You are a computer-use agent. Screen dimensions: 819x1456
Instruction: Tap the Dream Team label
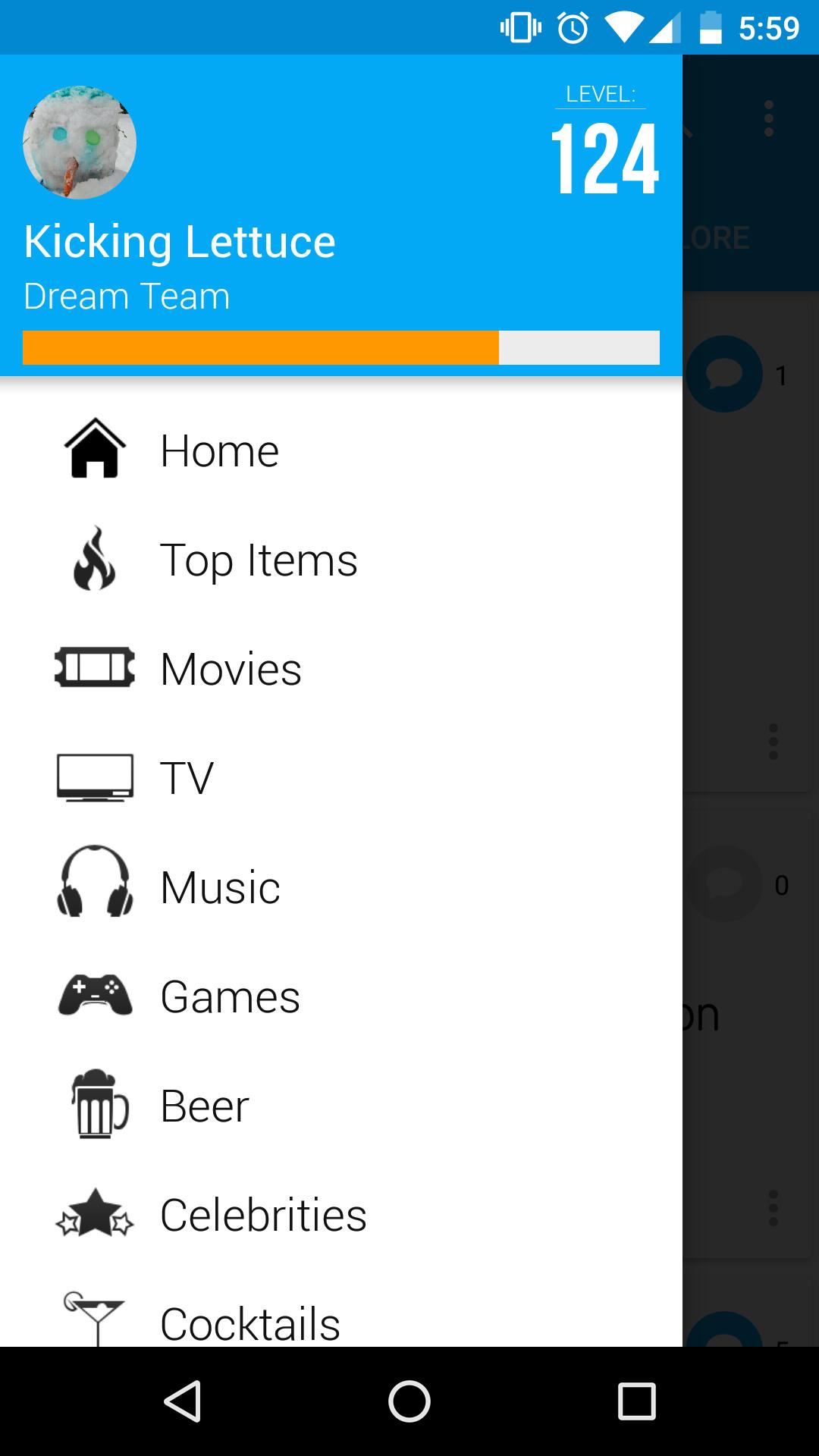click(x=126, y=297)
